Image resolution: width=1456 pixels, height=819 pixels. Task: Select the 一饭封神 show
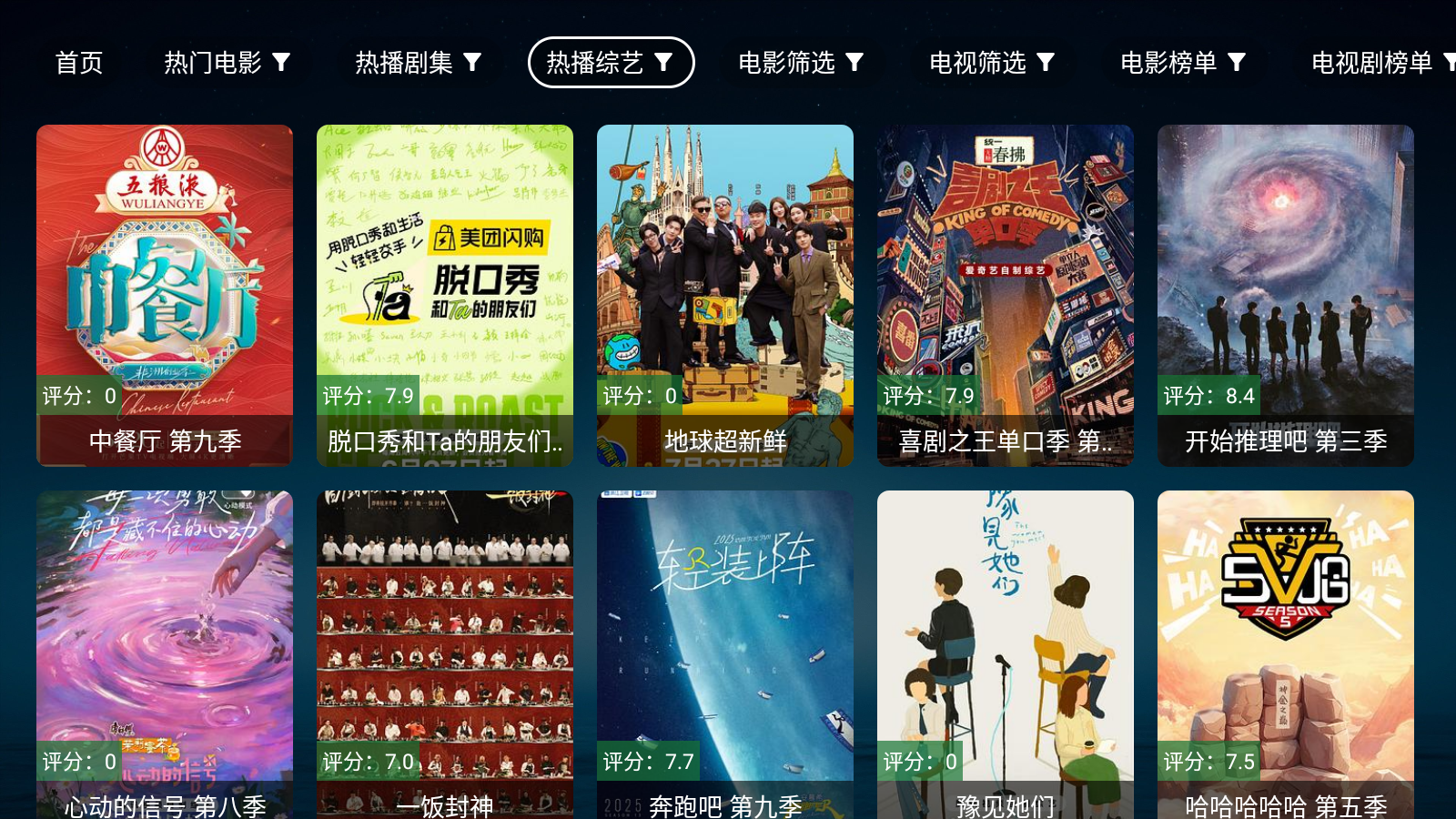point(445,655)
